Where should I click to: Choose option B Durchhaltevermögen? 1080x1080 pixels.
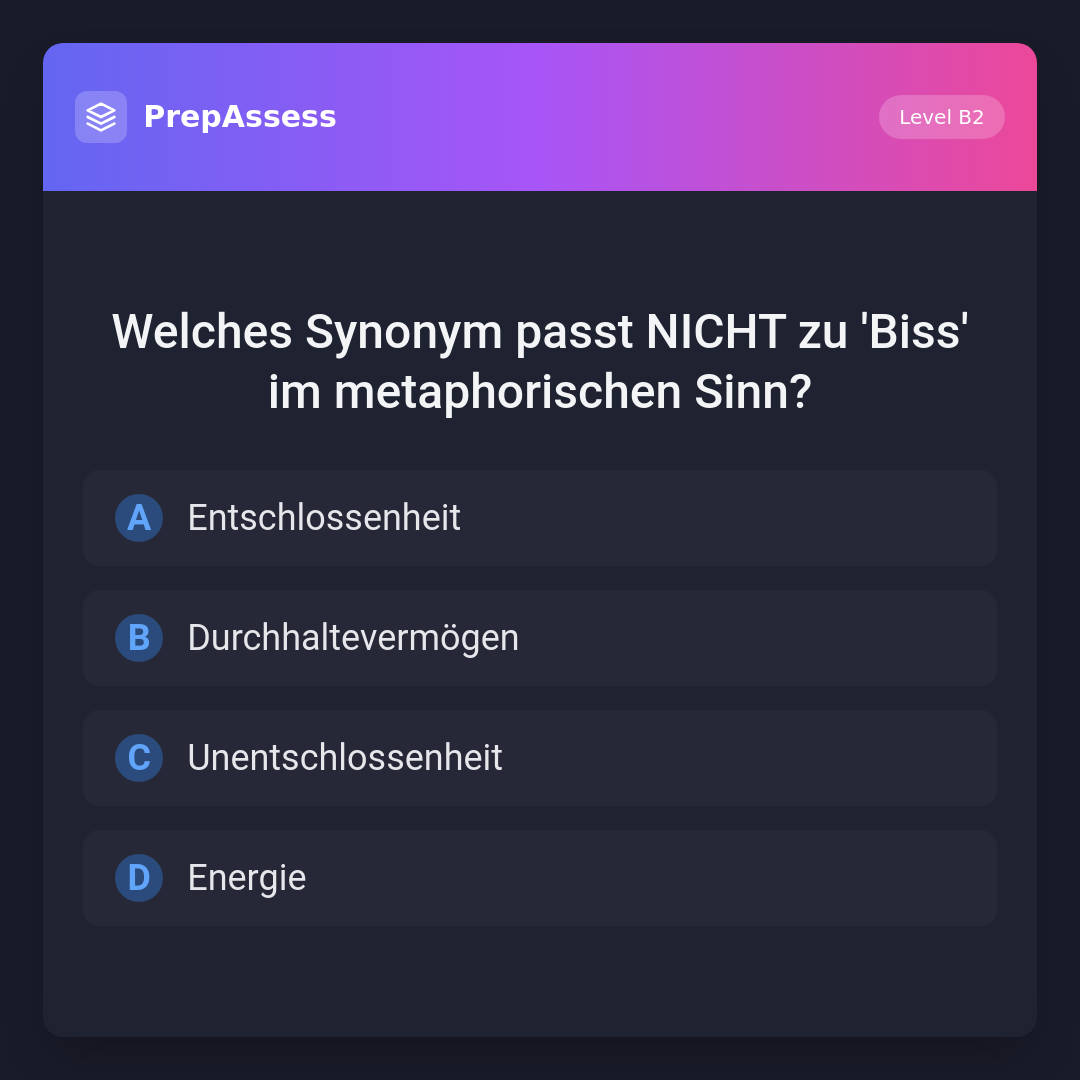(539, 638)
